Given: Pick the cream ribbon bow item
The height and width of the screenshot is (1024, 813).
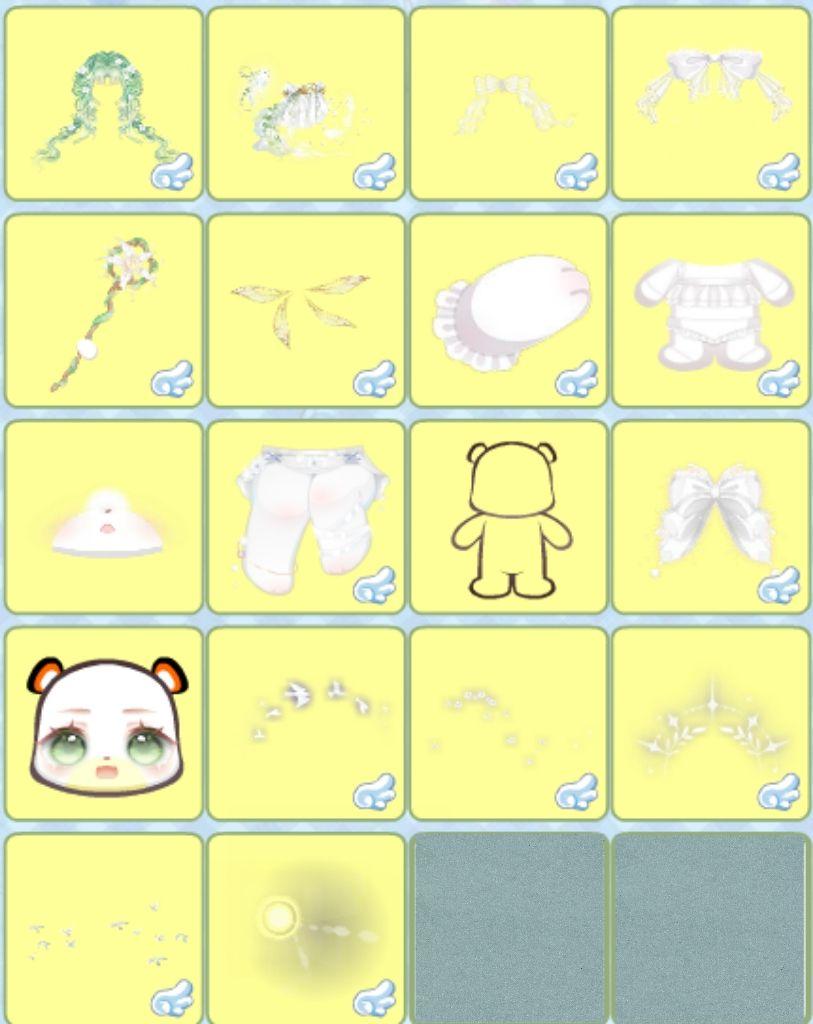Looking at the screenshot, I should pyautogui.click(x=508, y=104).
